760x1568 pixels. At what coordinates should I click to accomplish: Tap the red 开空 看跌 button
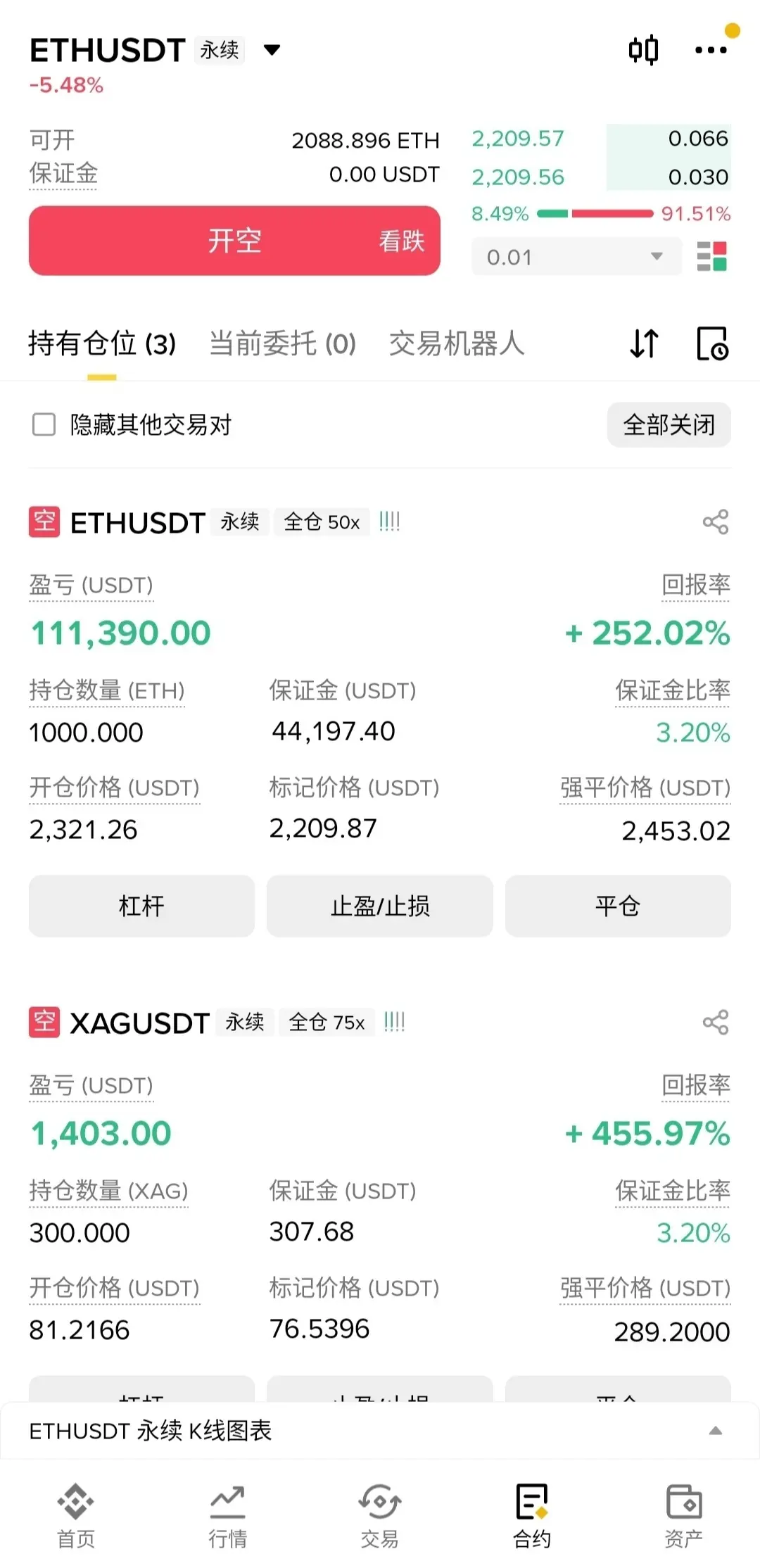pos(234,241)
